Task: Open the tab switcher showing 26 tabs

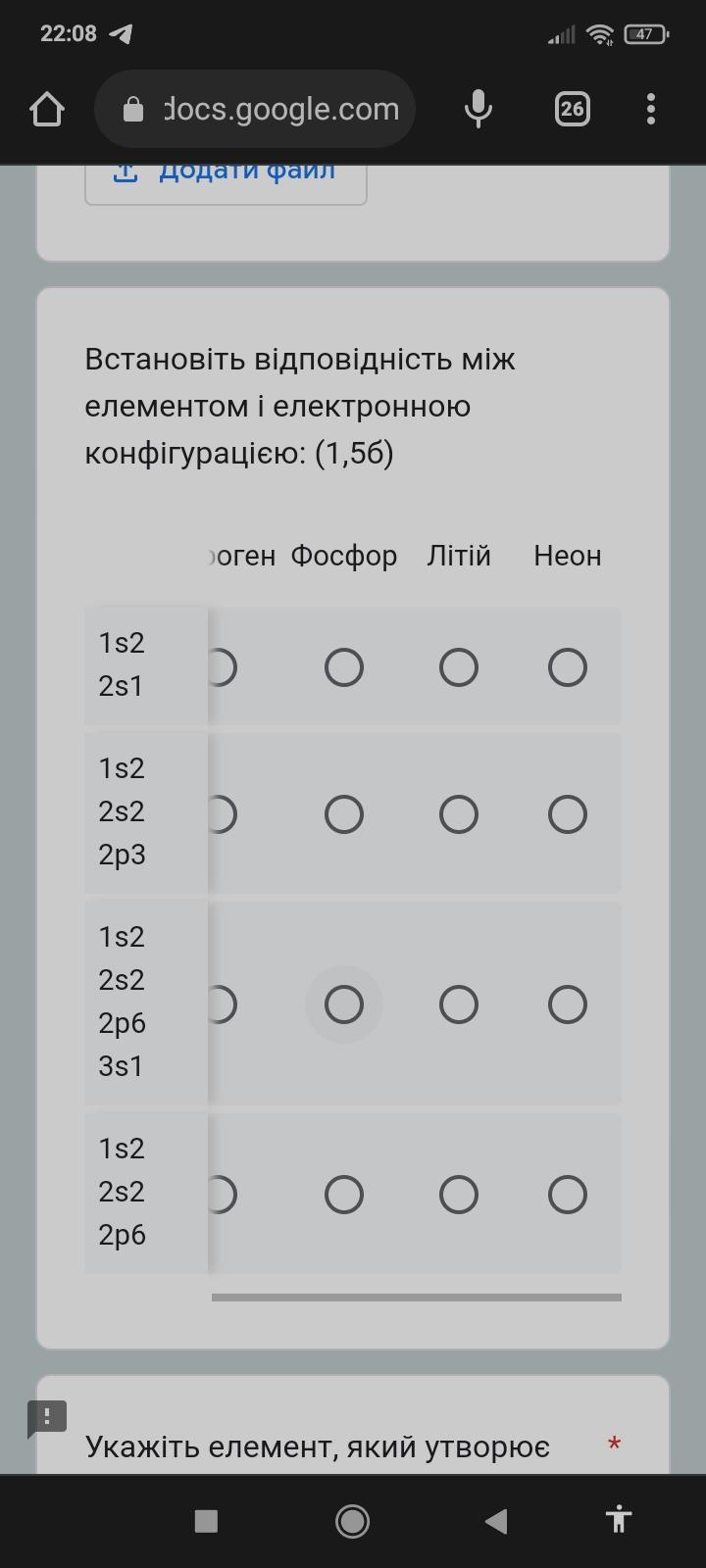Action: click(573, 109)
